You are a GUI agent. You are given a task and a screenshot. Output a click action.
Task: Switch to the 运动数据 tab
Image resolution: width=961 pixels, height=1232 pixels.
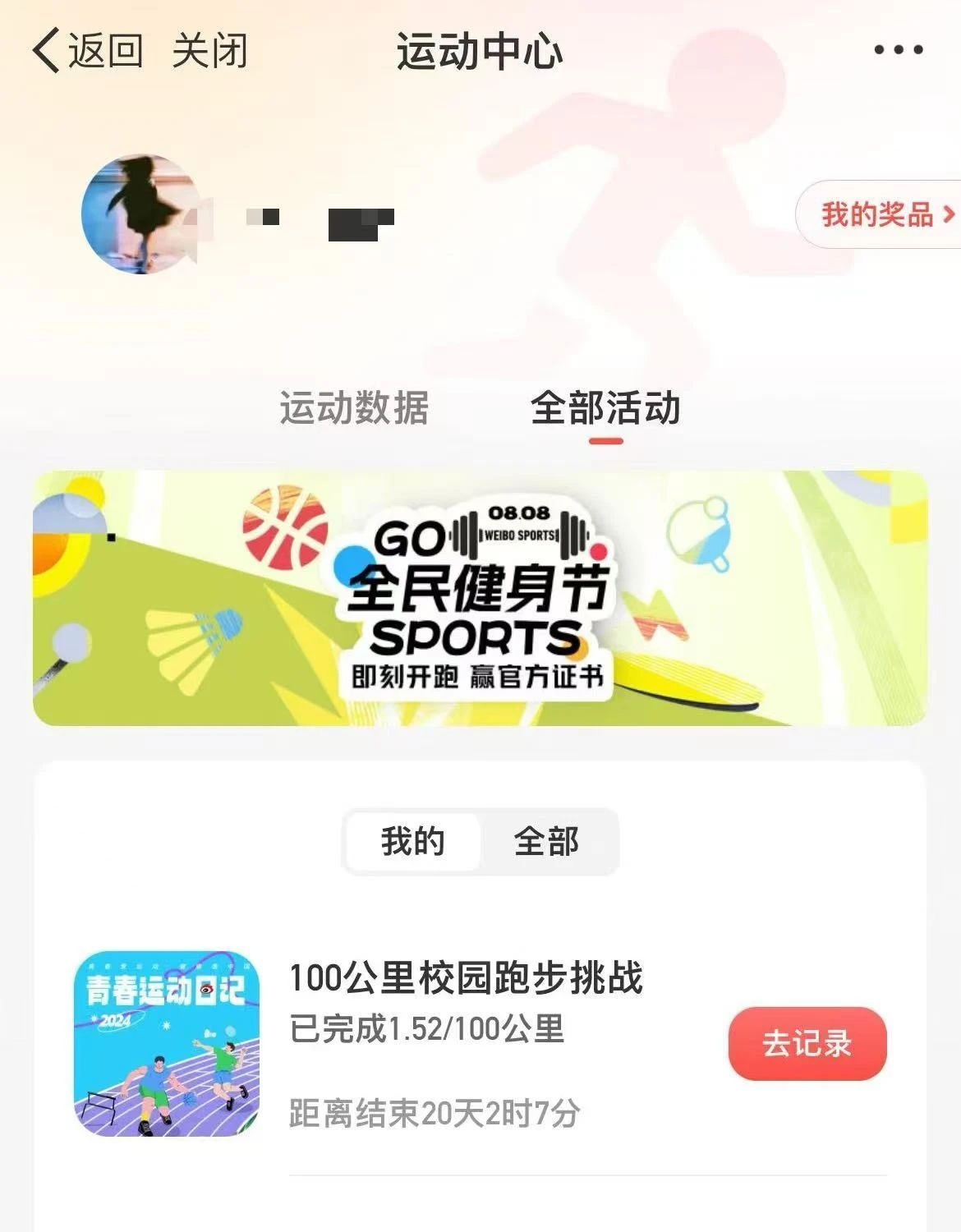(x=354, y=408)
